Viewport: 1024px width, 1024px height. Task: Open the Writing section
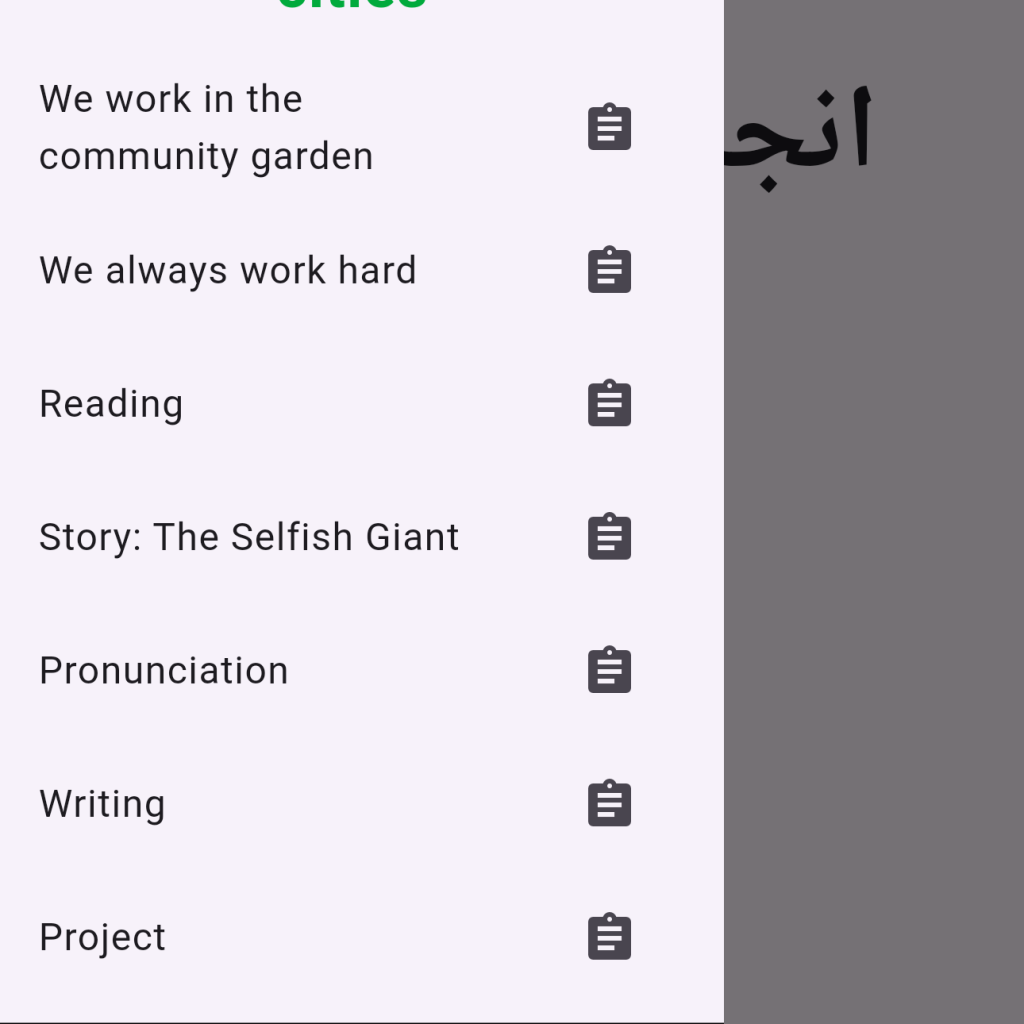pyautogui.click(x=102, y=804)
